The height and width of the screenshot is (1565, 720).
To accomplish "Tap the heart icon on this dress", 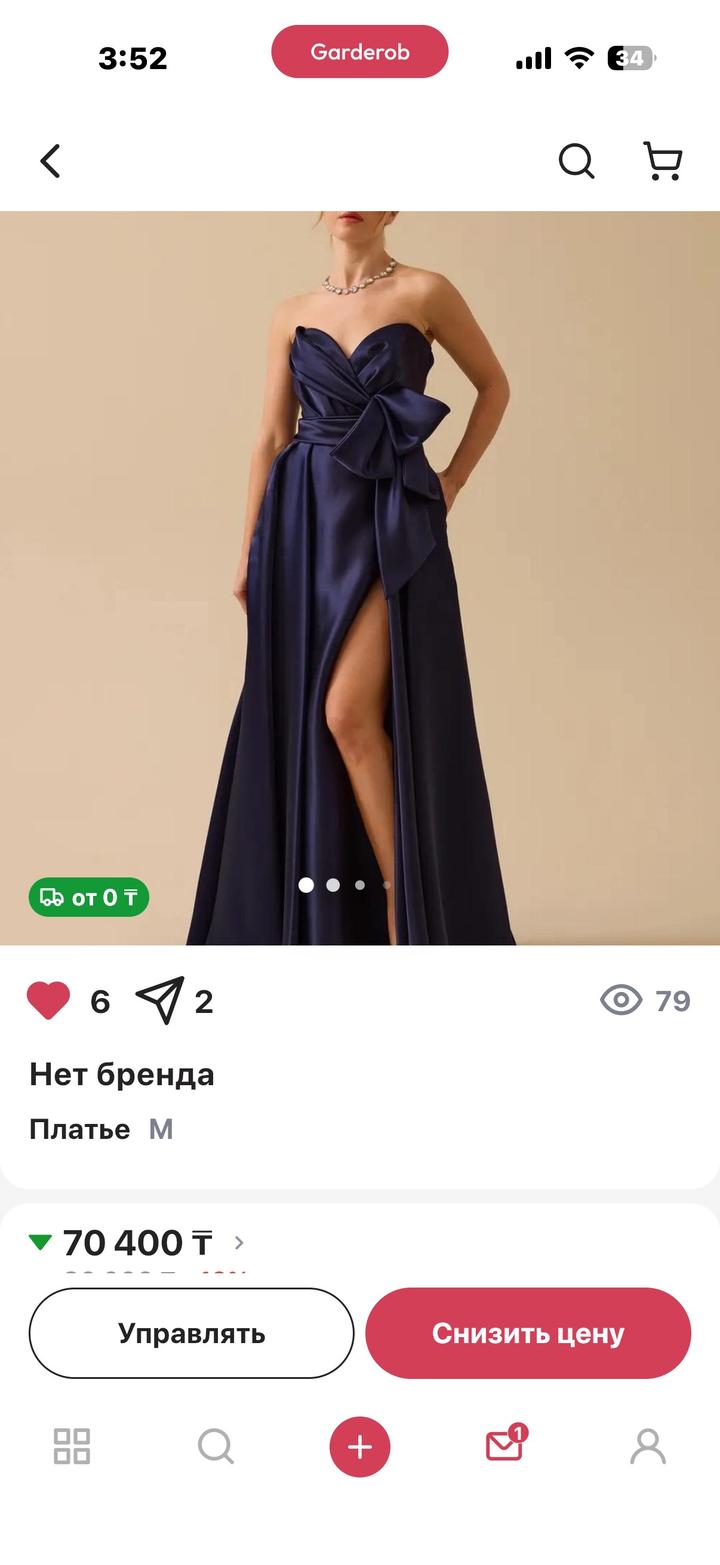I will click(48, 1001).
